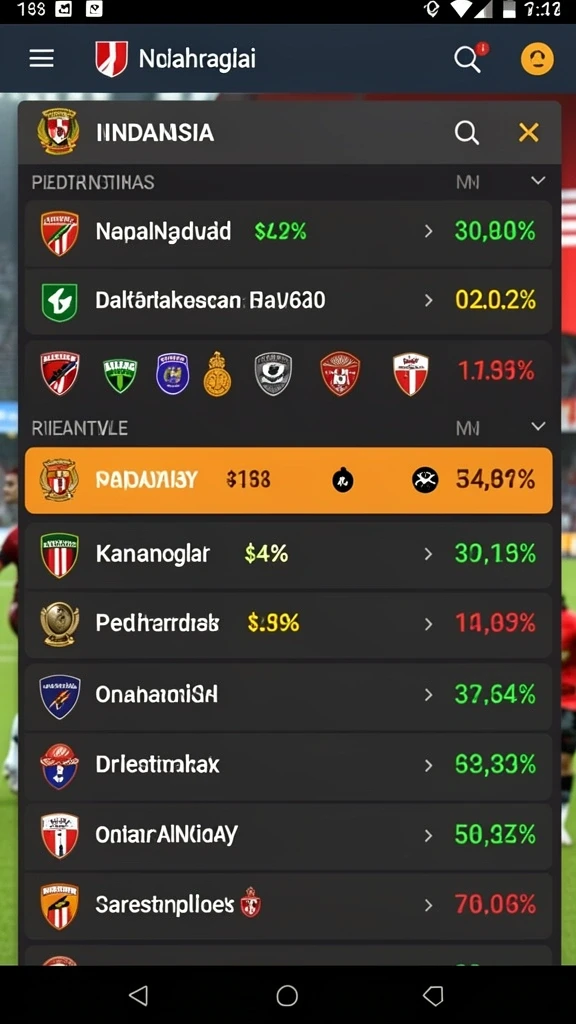
Task: Open the Pedharrdiab row
Action: [x=288, y=624]
